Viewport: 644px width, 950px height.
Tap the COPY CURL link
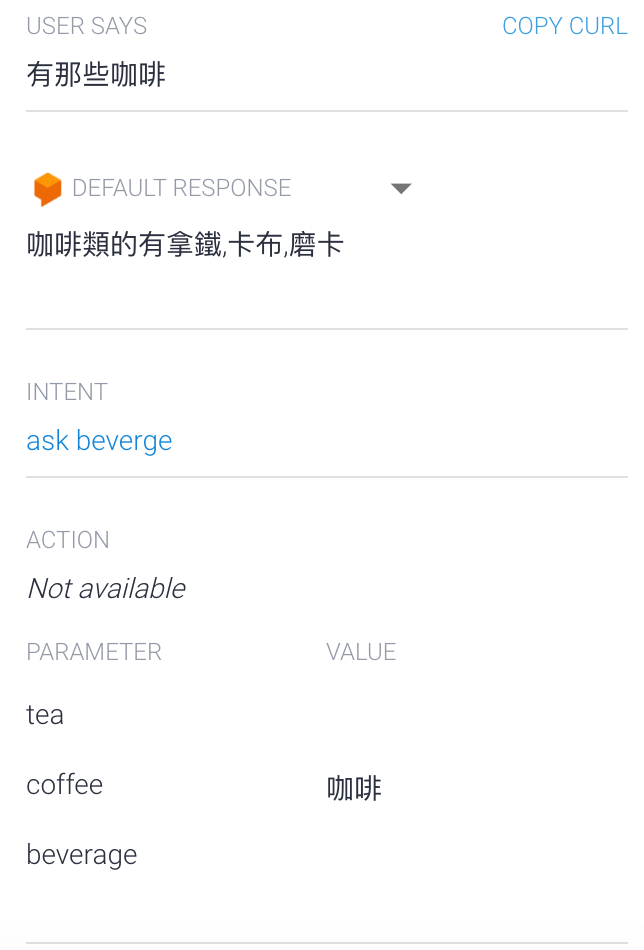[x=564, y=26]
